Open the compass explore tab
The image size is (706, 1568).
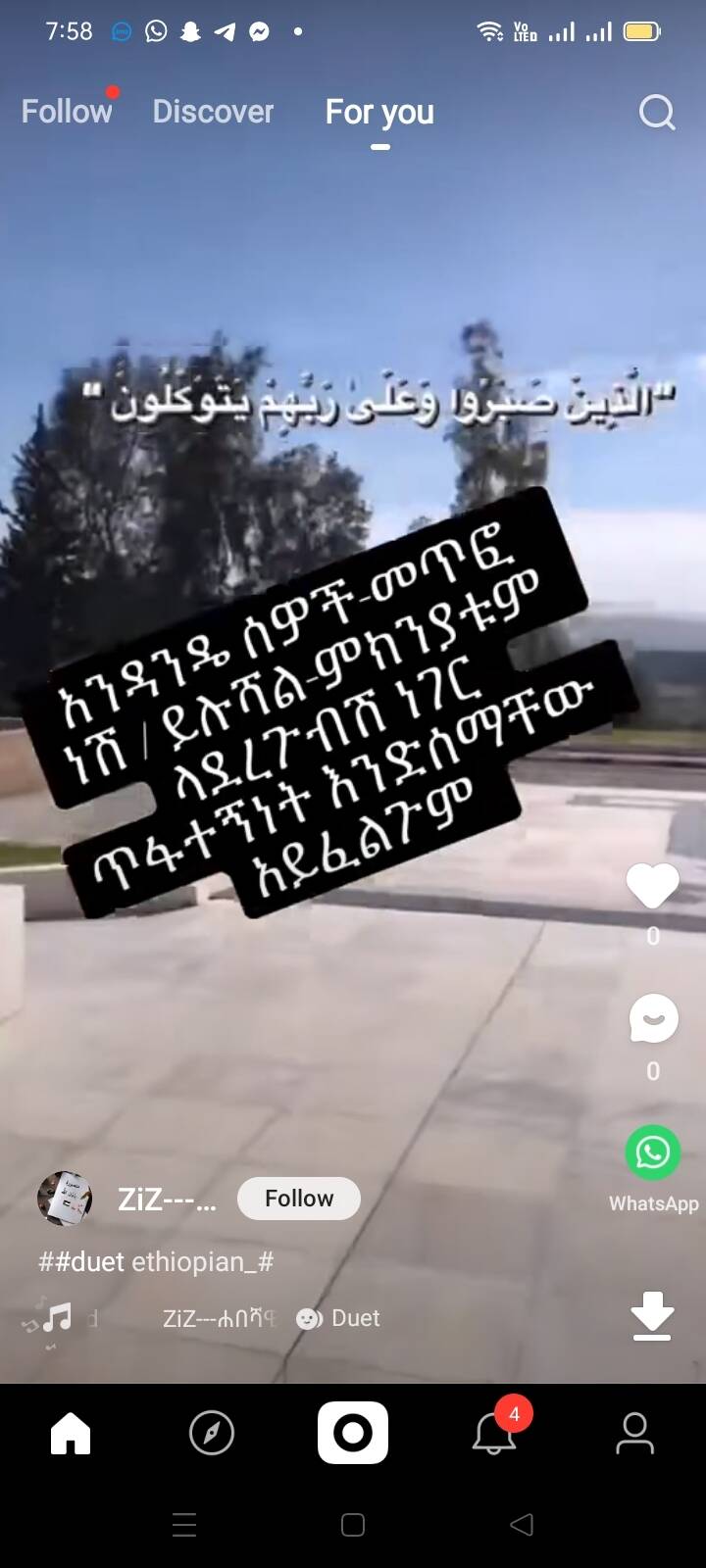(x=212, y=1433)
